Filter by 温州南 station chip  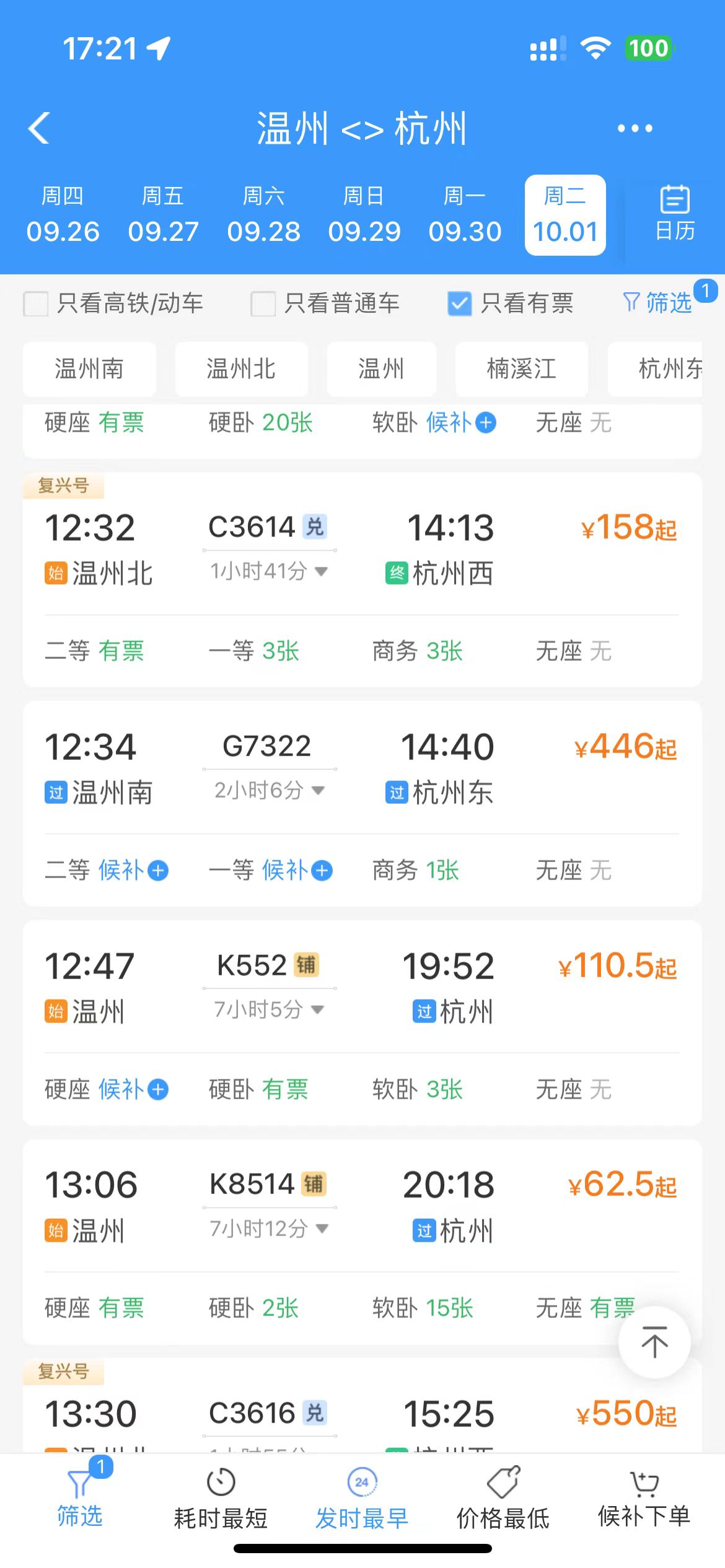click(89, 369)
